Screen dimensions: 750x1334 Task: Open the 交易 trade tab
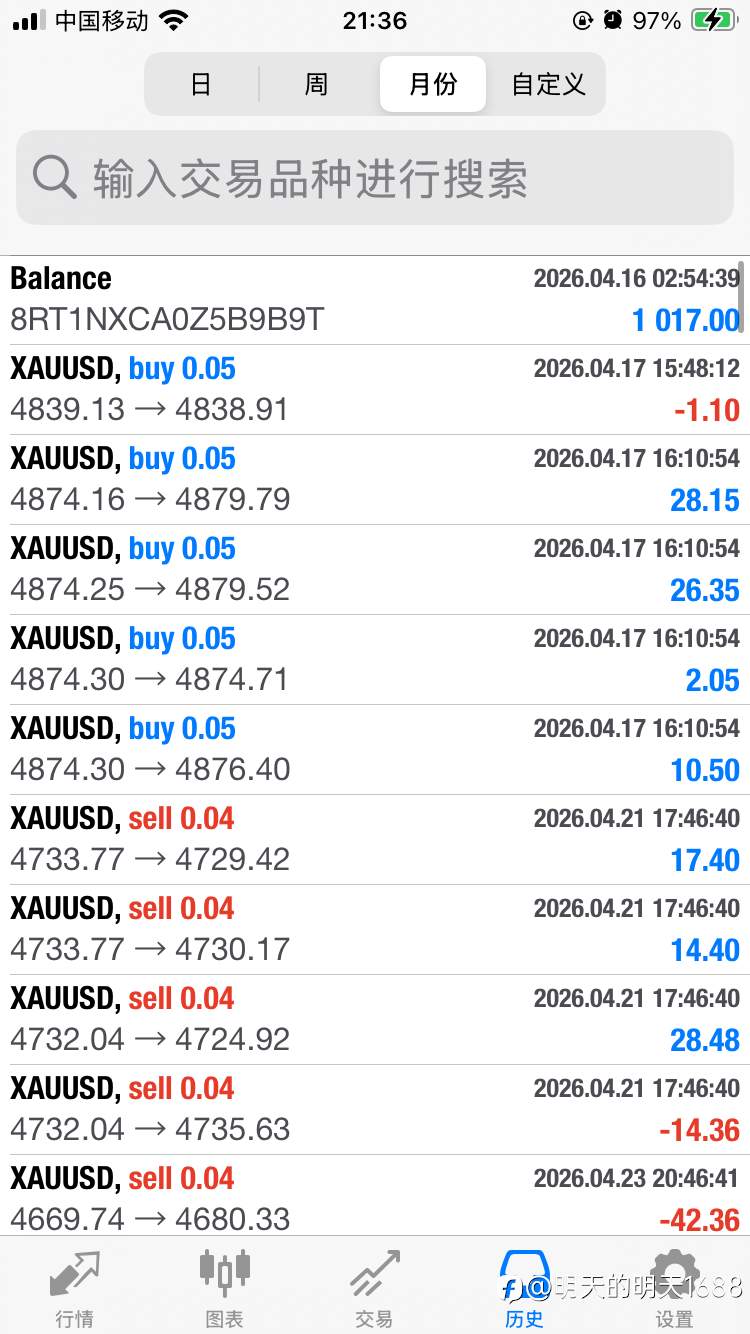click(x=375, y=1288)
